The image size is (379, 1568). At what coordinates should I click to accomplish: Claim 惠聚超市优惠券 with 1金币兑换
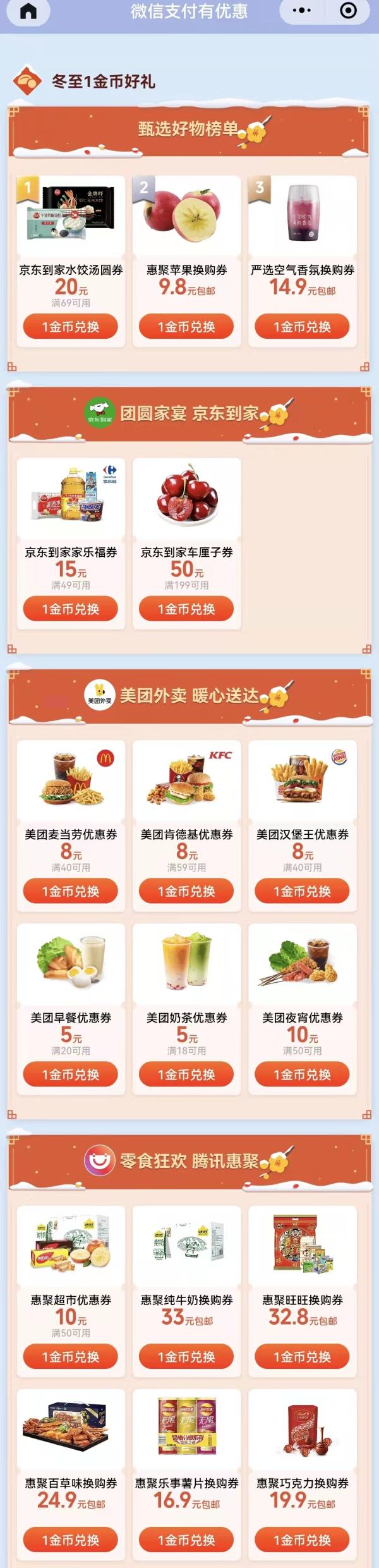pyautogui.click(x=71, y=1357)
